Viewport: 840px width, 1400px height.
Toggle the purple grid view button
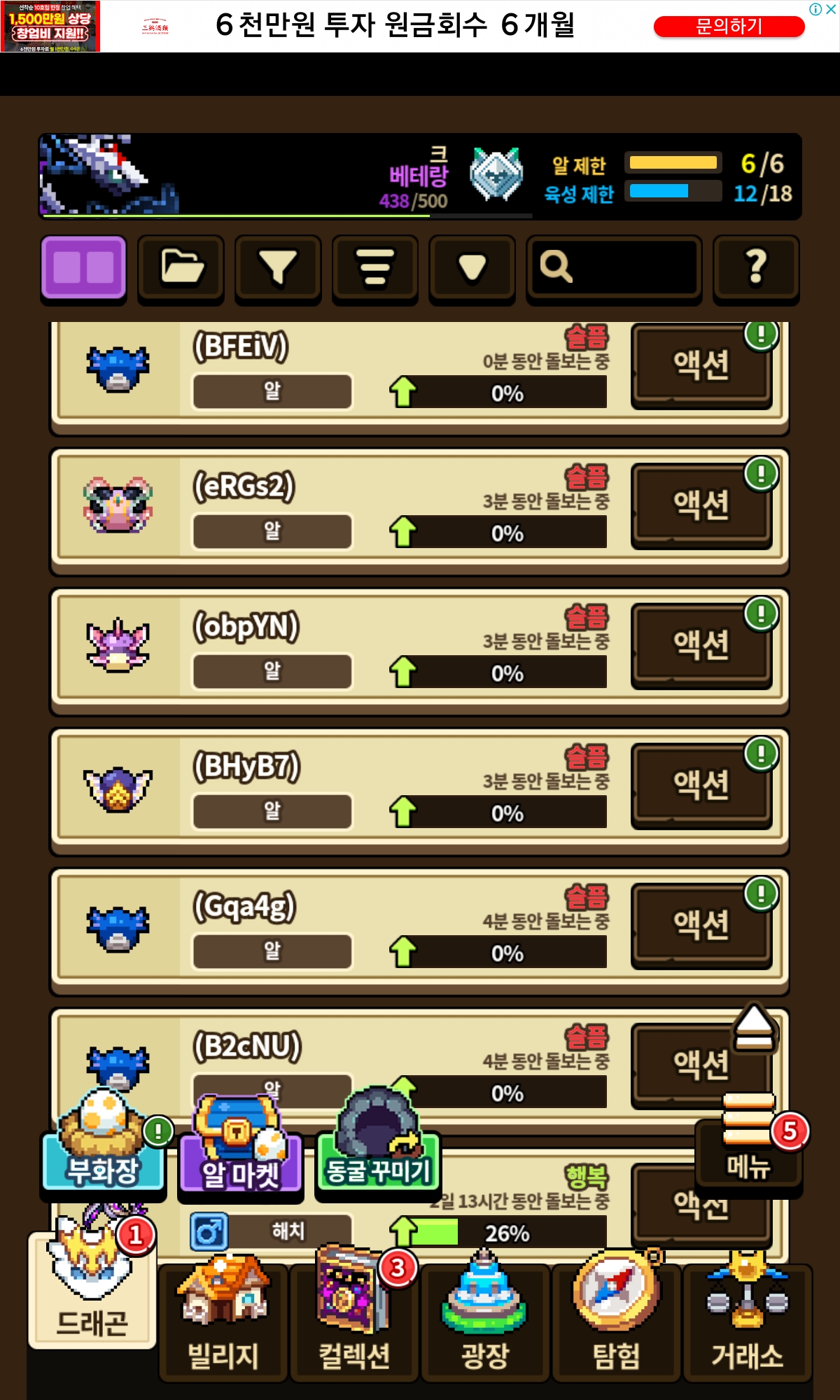pos(83,268)
